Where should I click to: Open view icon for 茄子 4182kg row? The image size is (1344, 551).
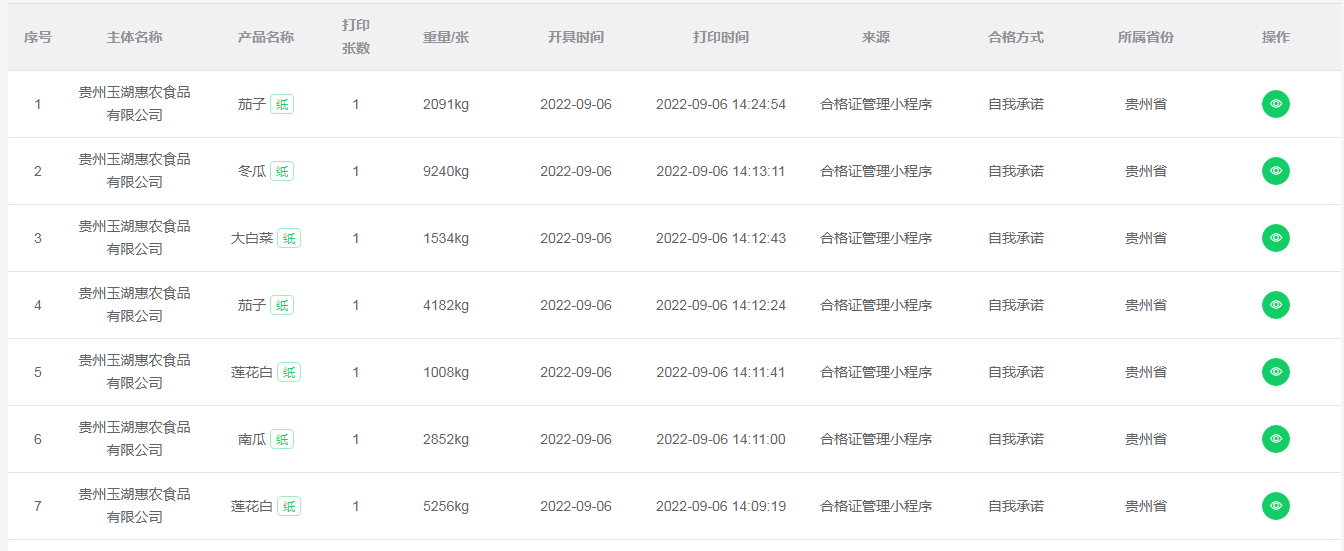coord(1275,305)
